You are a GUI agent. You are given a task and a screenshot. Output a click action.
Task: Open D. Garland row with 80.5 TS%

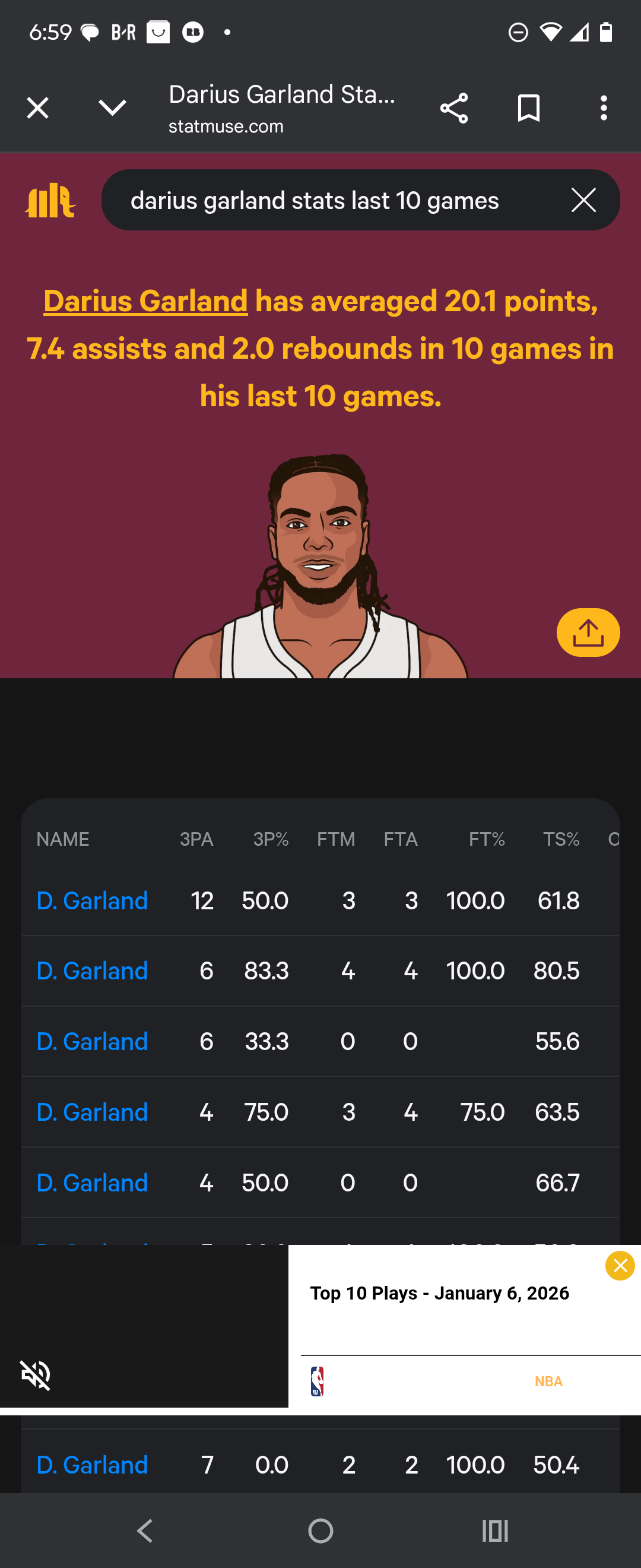click(93, 971)
